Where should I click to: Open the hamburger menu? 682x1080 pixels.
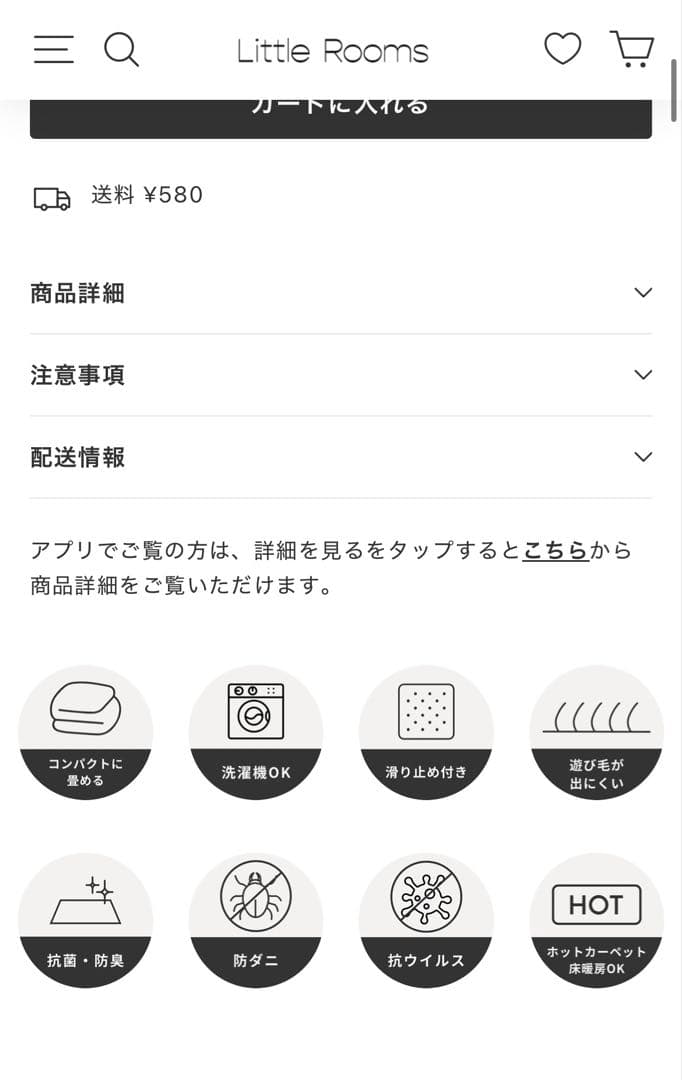point(53,49)
